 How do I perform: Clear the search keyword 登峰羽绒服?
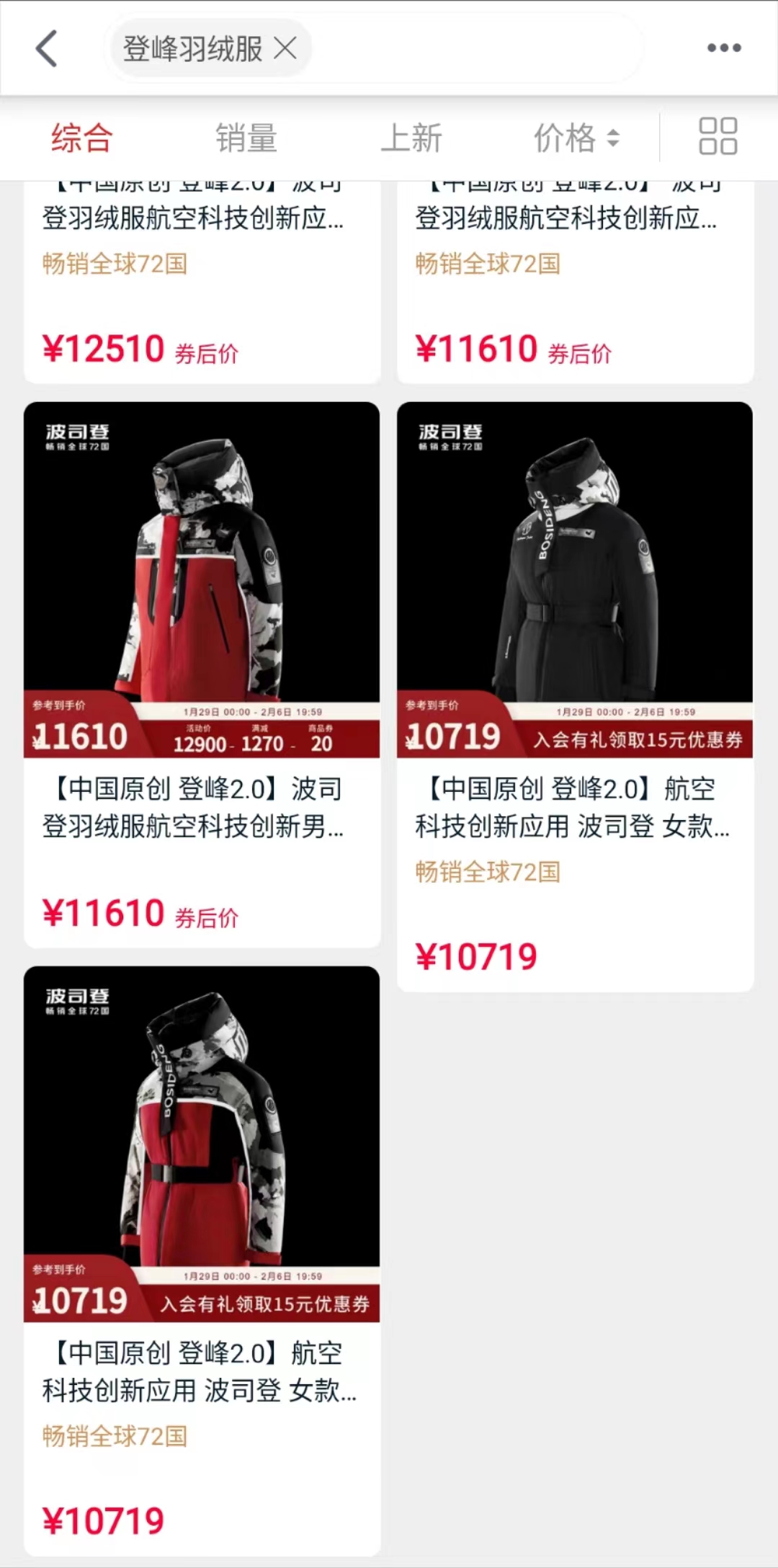click(287, 49)
